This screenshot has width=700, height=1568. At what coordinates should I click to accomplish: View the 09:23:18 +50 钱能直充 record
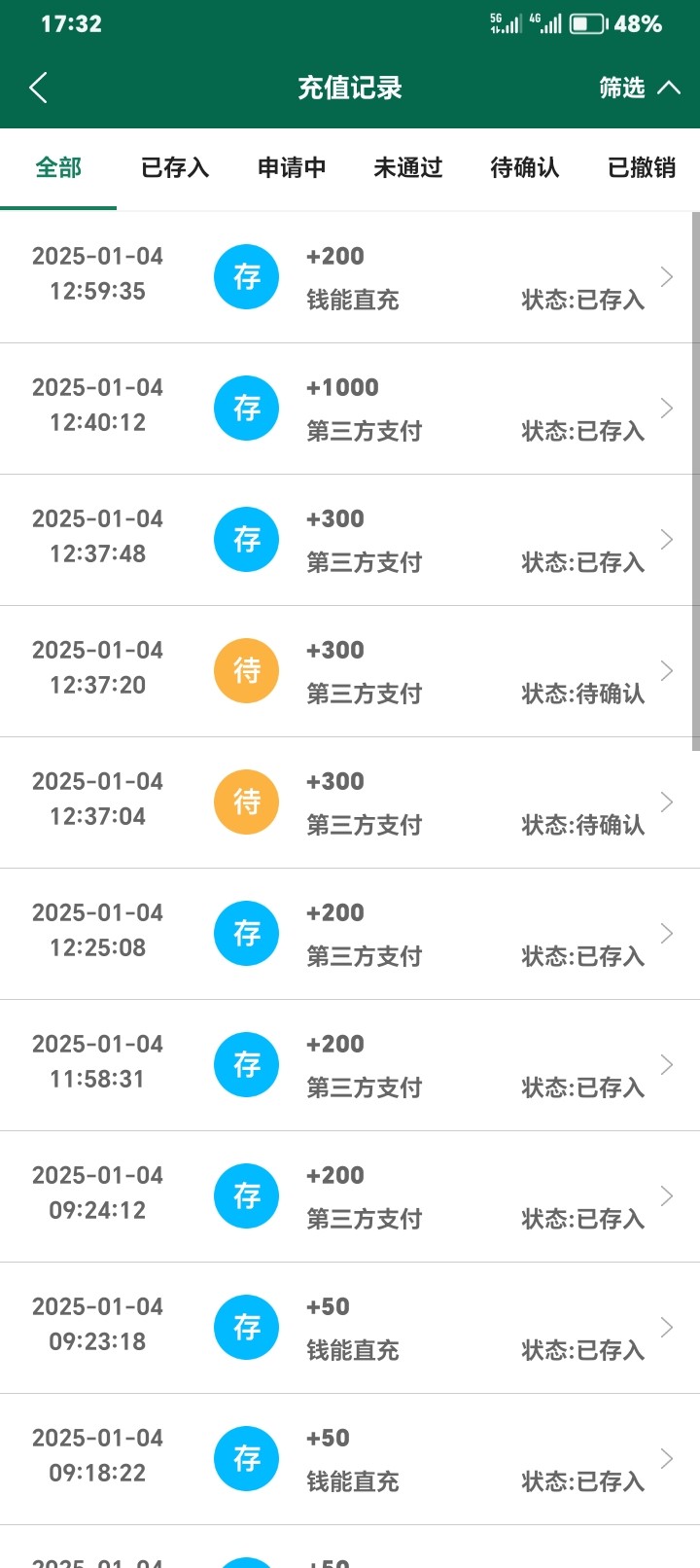(350, 1328)
